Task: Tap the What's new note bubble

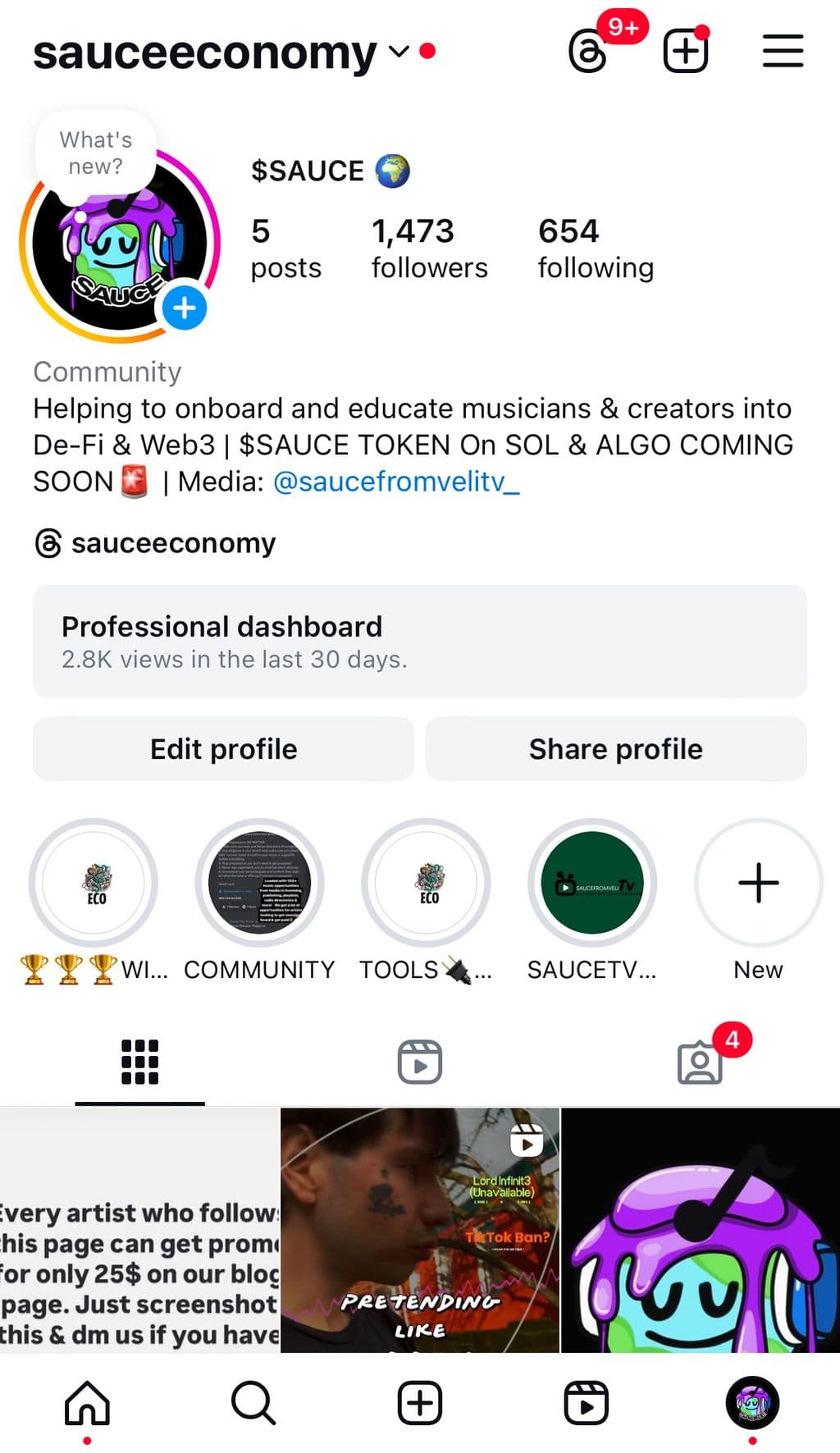Action: (x=96, y=153)
